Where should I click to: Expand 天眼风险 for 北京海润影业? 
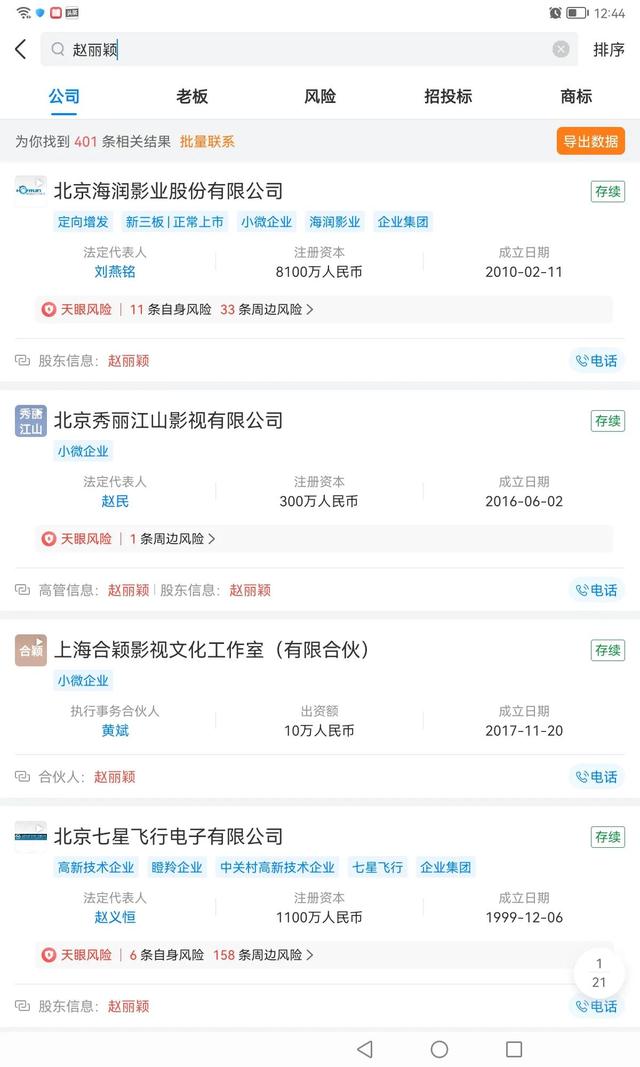pos(177,309)
